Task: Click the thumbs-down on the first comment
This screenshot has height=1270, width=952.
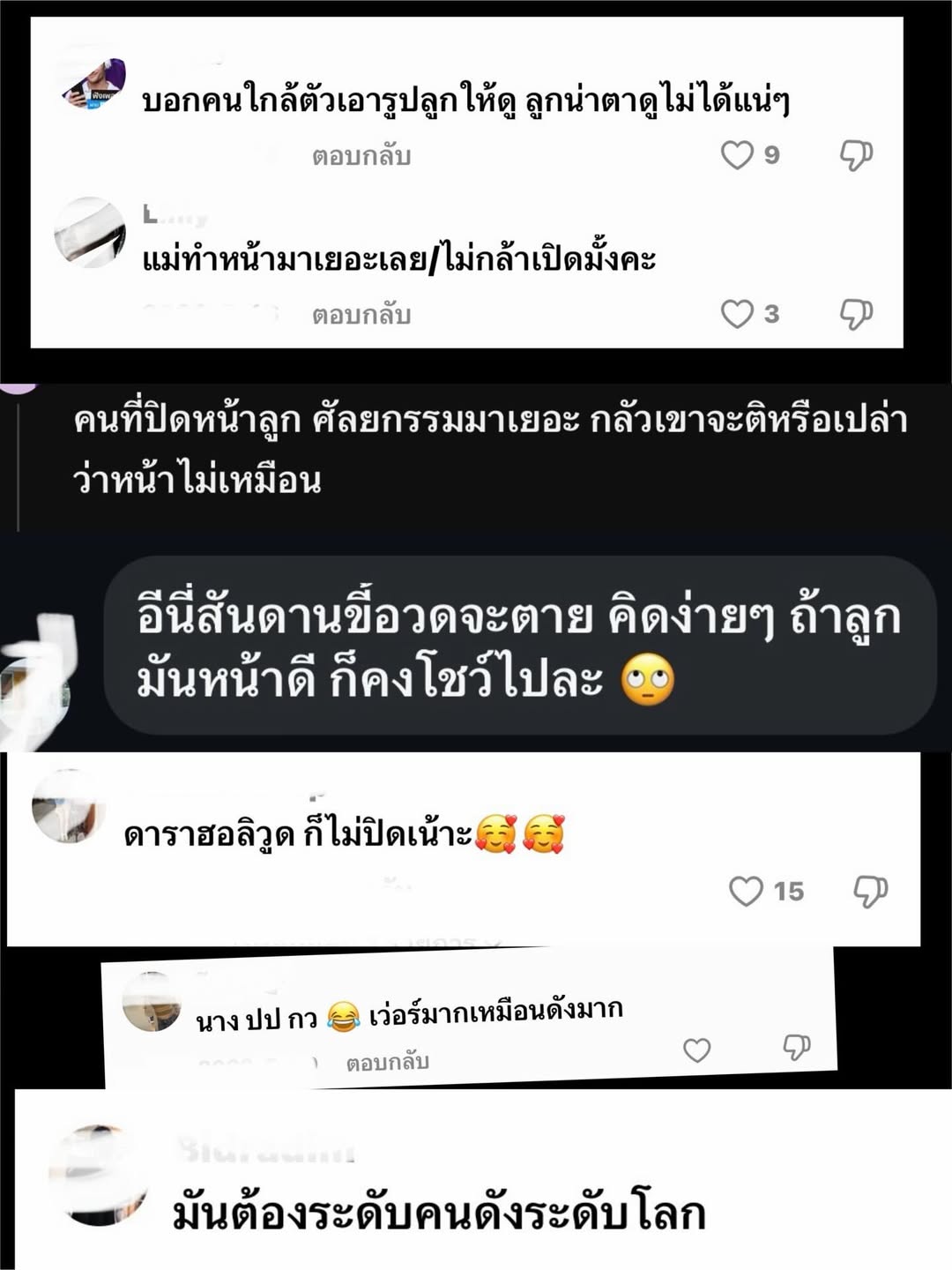Action: 853,154
